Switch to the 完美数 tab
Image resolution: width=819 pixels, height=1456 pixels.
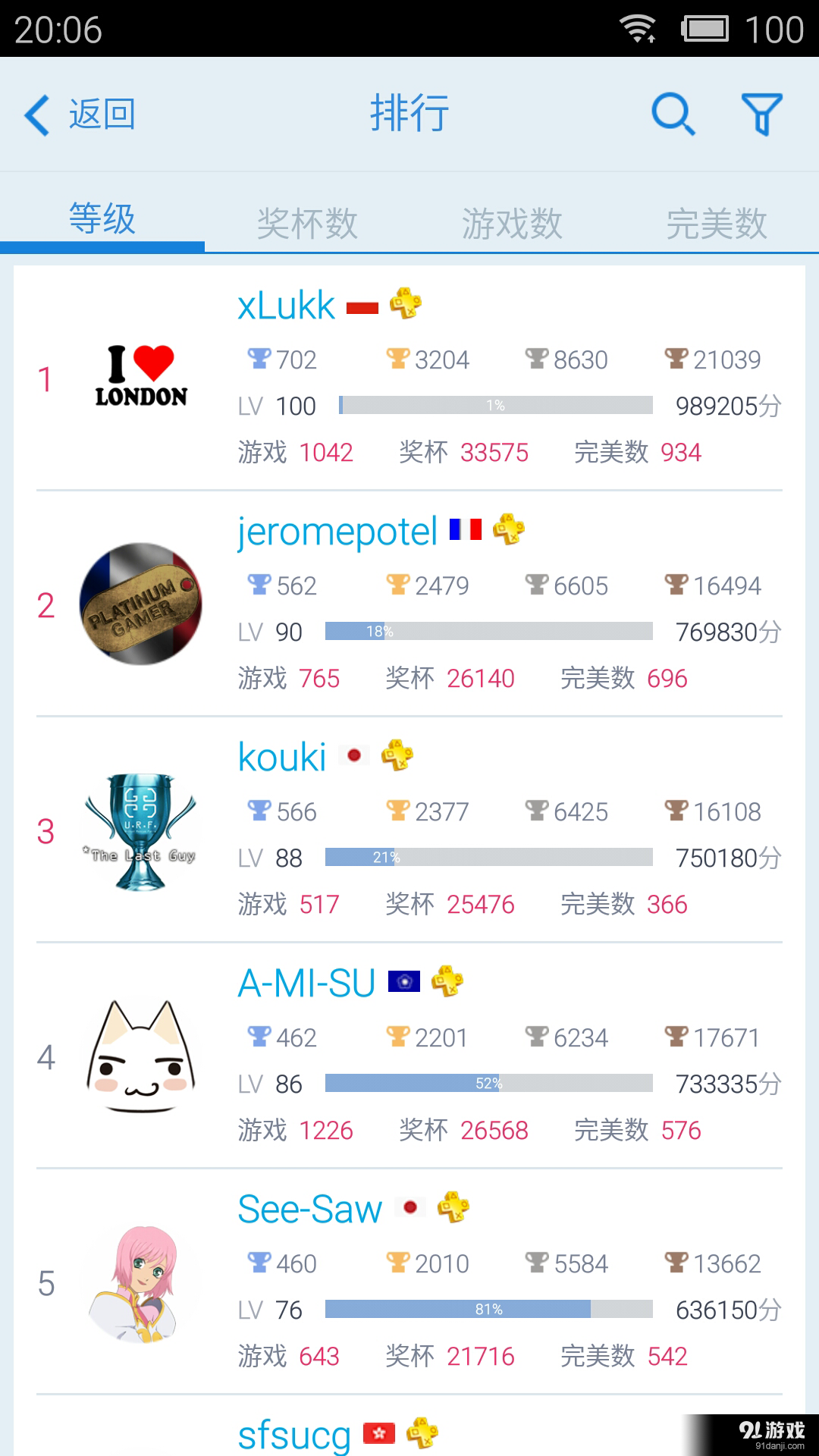pyautogui.click(x=717, y=222)
